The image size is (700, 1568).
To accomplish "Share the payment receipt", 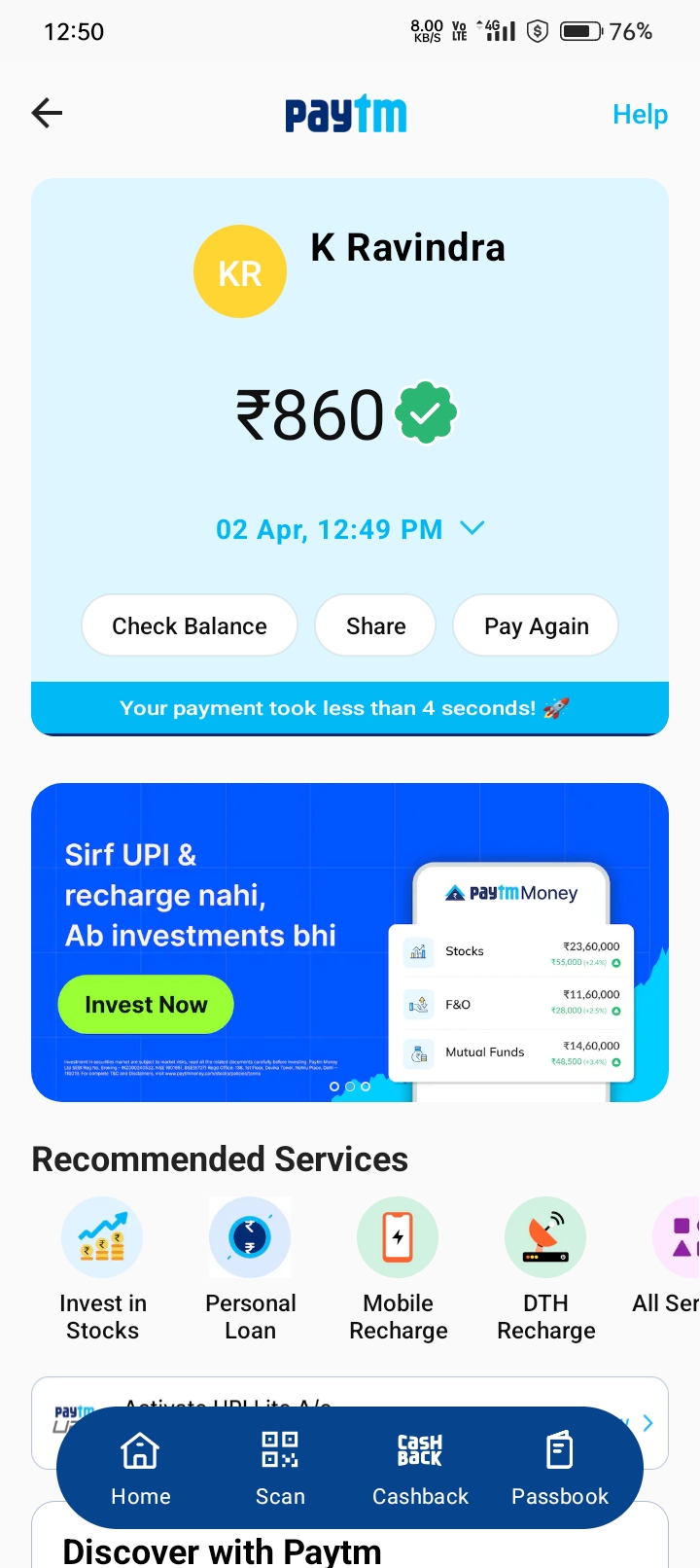I will coord(375,625).
